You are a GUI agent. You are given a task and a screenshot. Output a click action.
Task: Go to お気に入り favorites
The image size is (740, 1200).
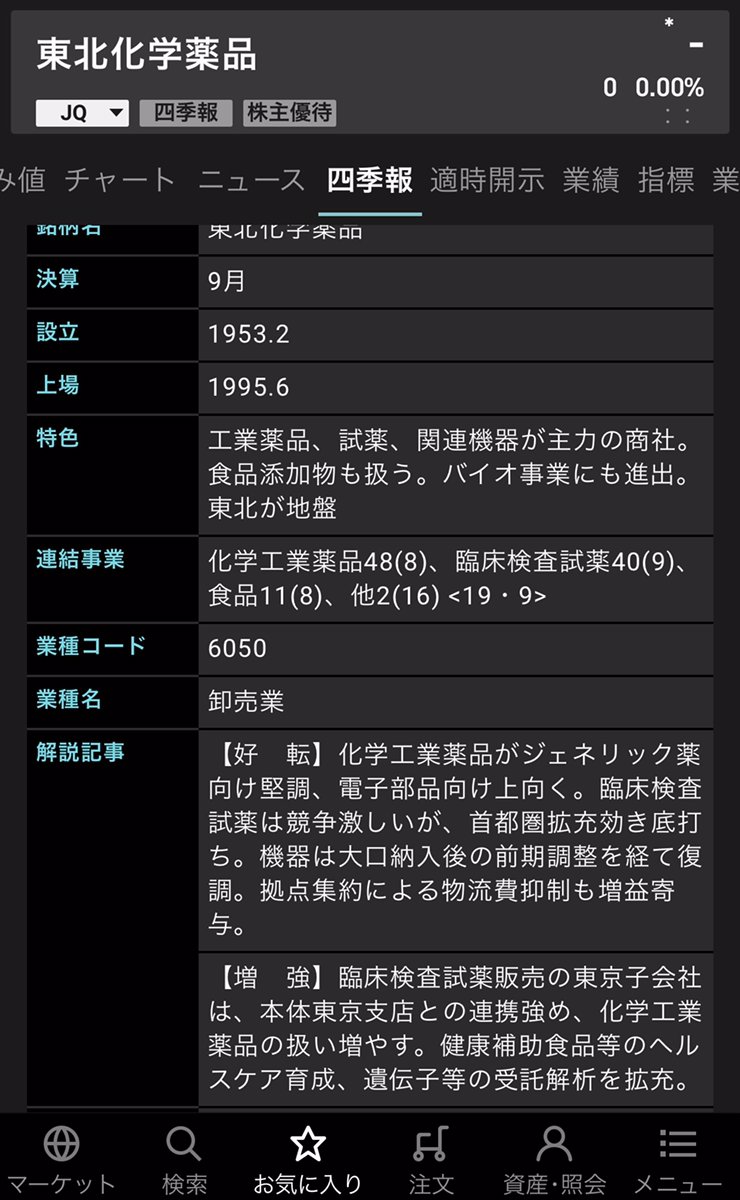(307, 1158)
